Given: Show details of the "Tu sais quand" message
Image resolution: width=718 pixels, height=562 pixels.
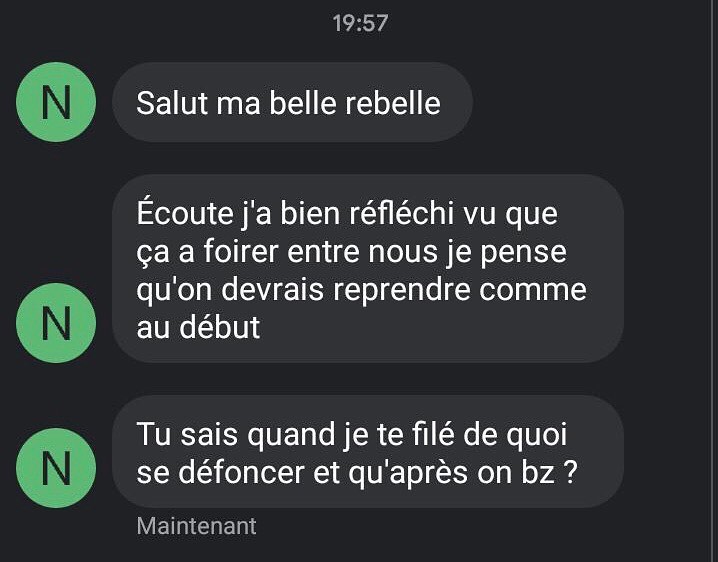Looking at the screenshot, I should pos(366,453).
